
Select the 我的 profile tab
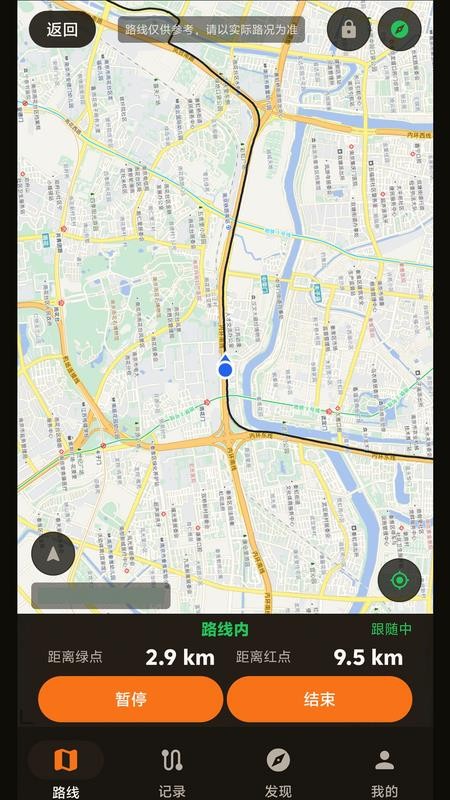384,770
